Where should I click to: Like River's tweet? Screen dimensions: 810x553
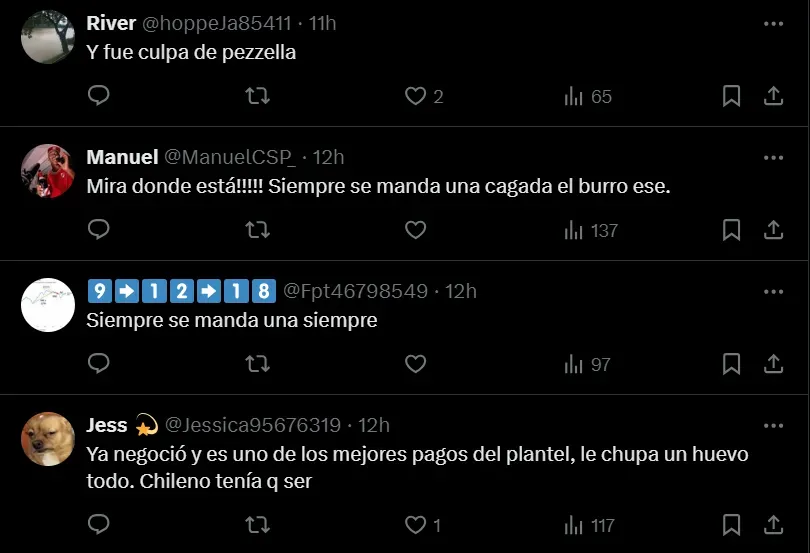[415, 96]
